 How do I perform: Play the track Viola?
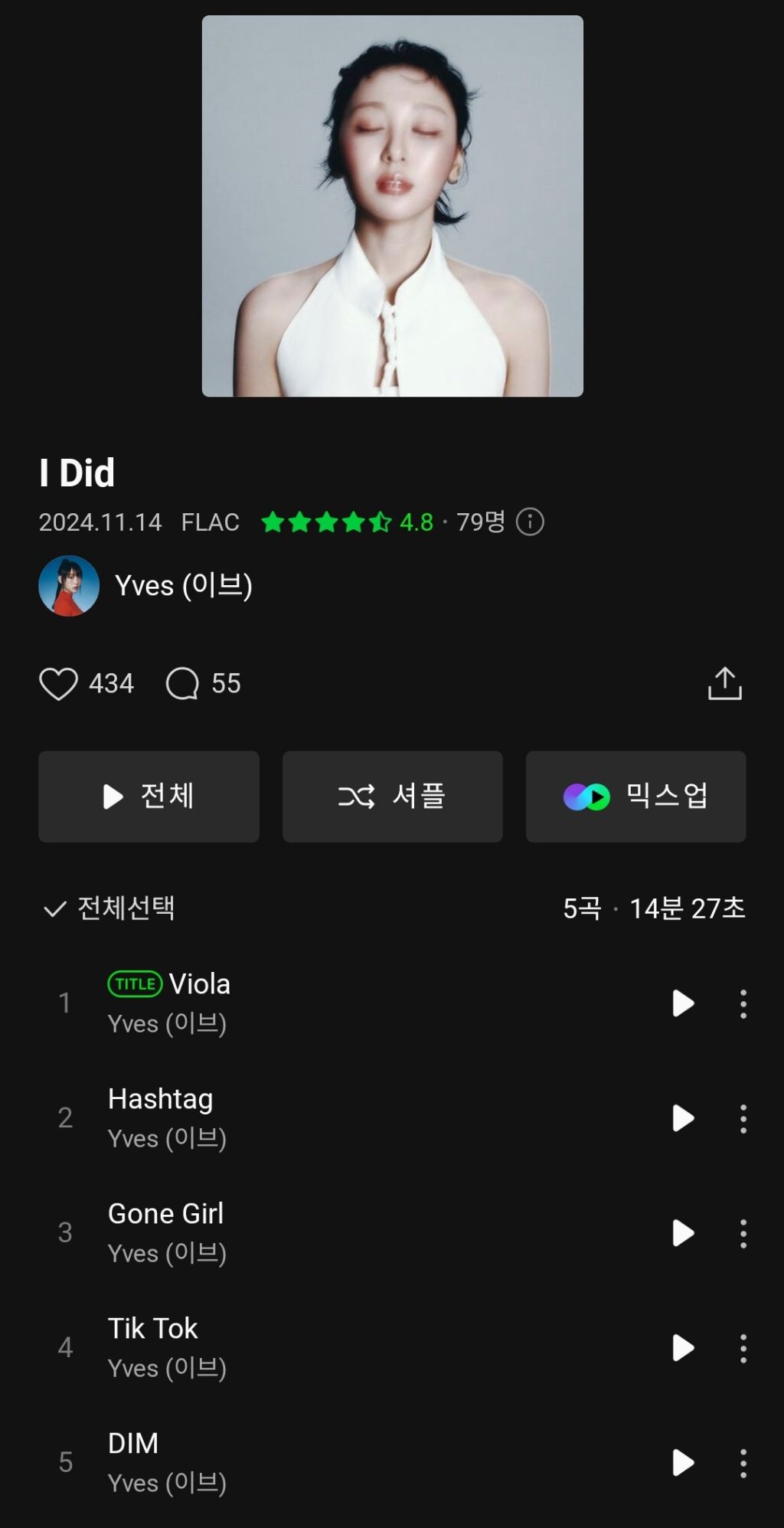[683, 1003]
